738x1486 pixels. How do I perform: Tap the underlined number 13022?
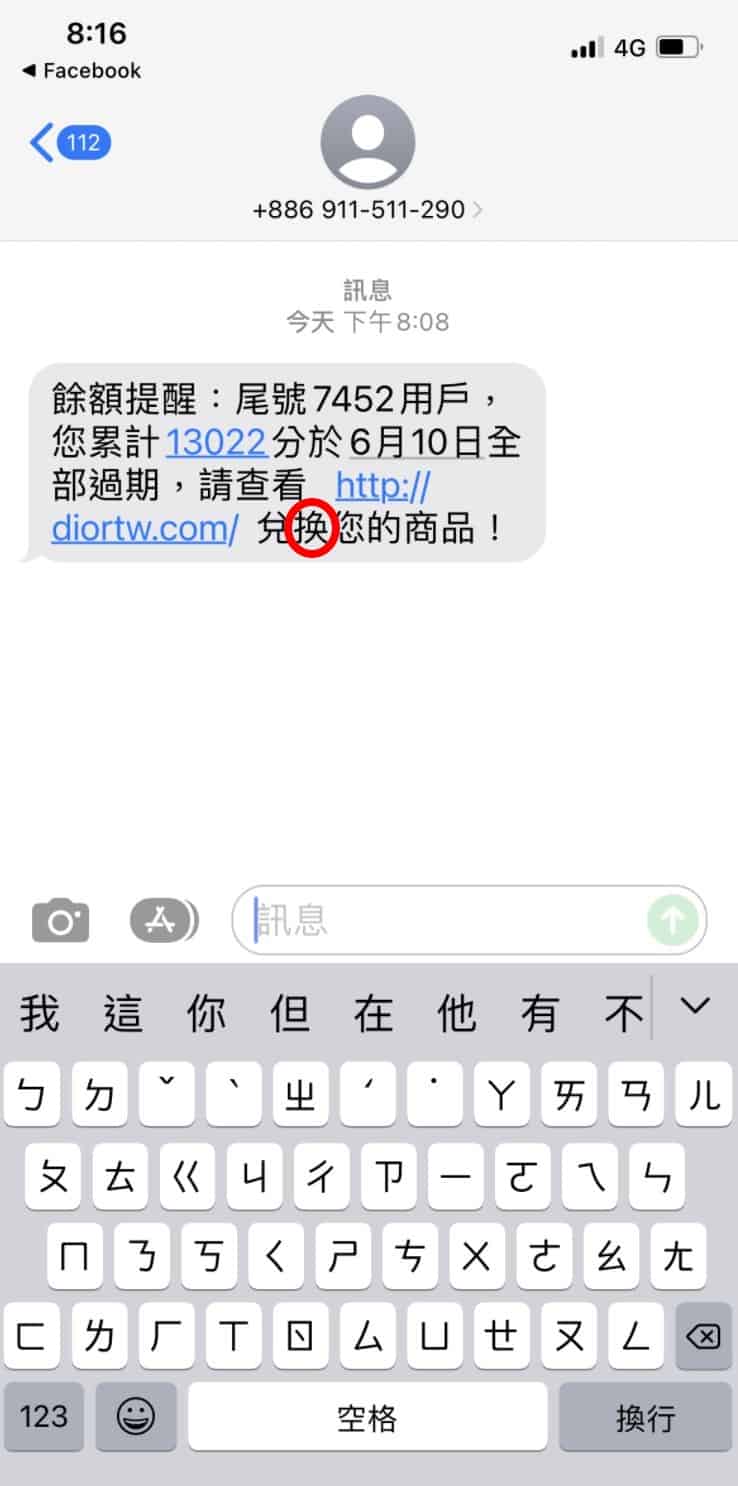coord(216,441)
